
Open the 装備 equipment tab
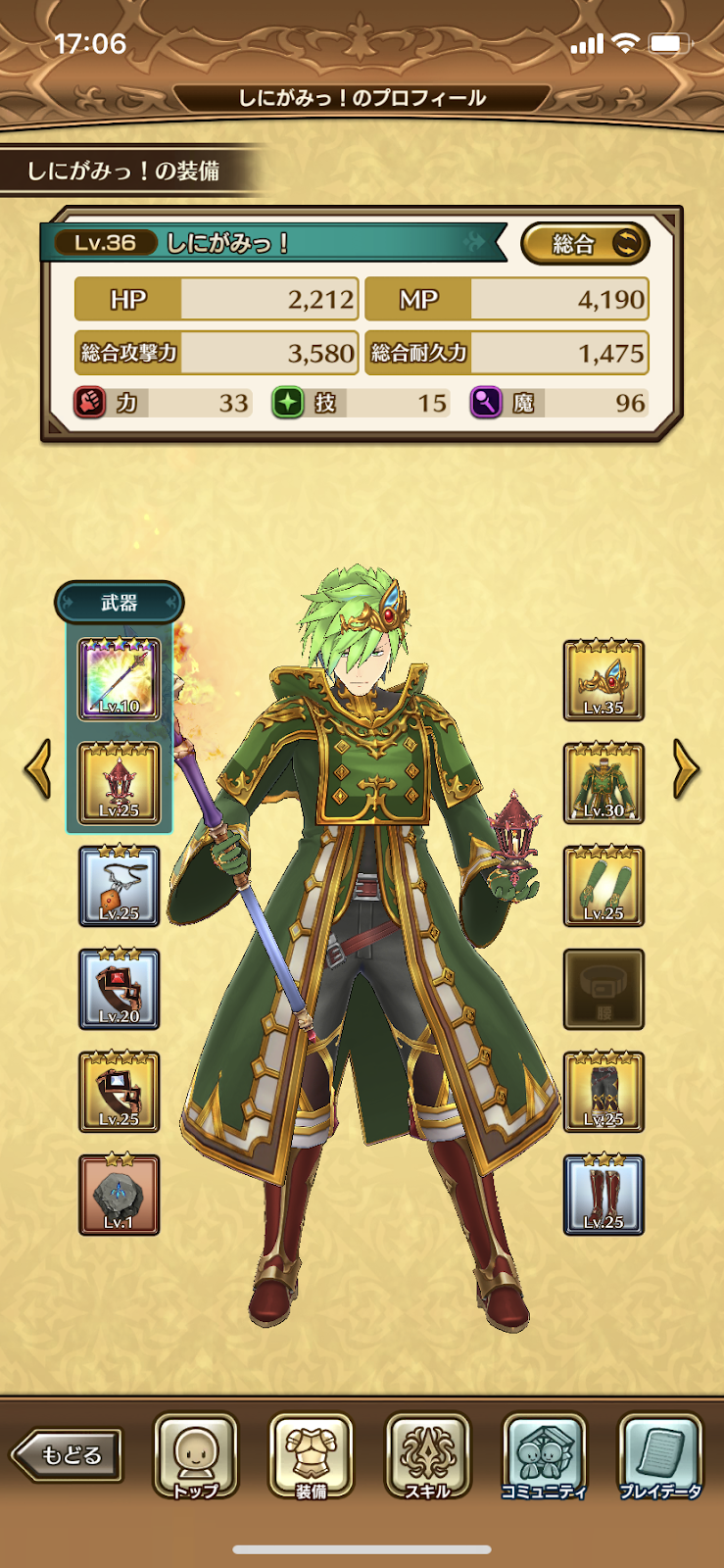(x=312, y=1455)
